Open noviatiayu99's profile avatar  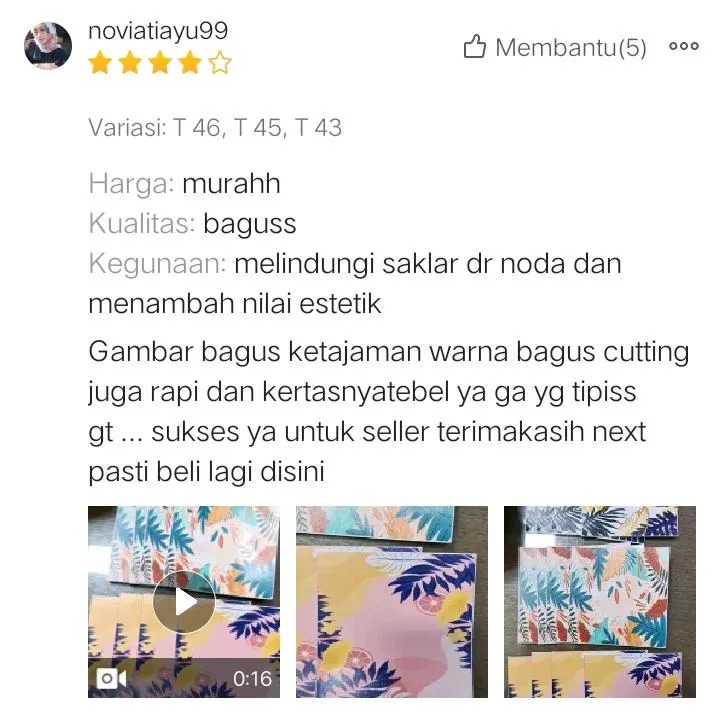[48, 45]
